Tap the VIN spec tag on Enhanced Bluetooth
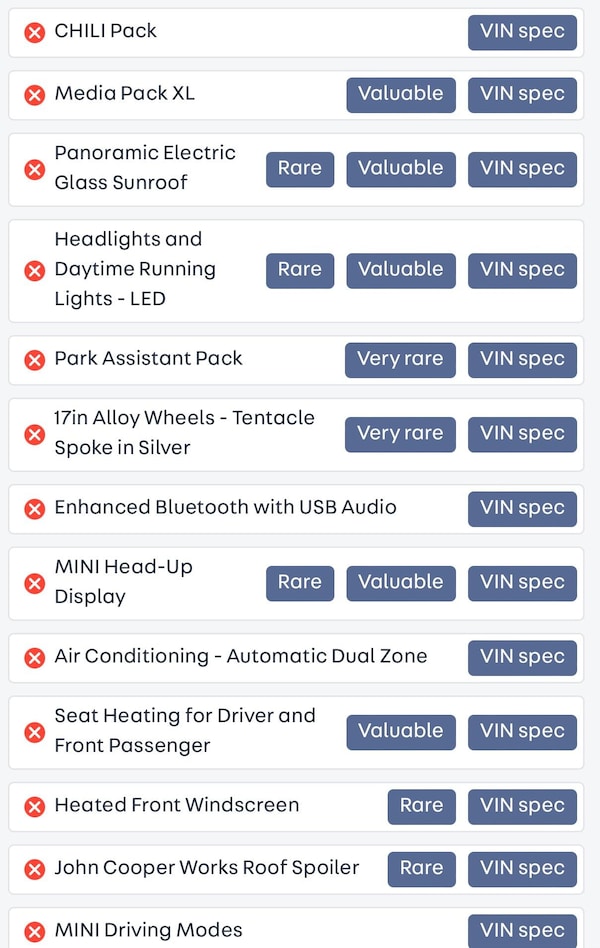 (522, 509)
